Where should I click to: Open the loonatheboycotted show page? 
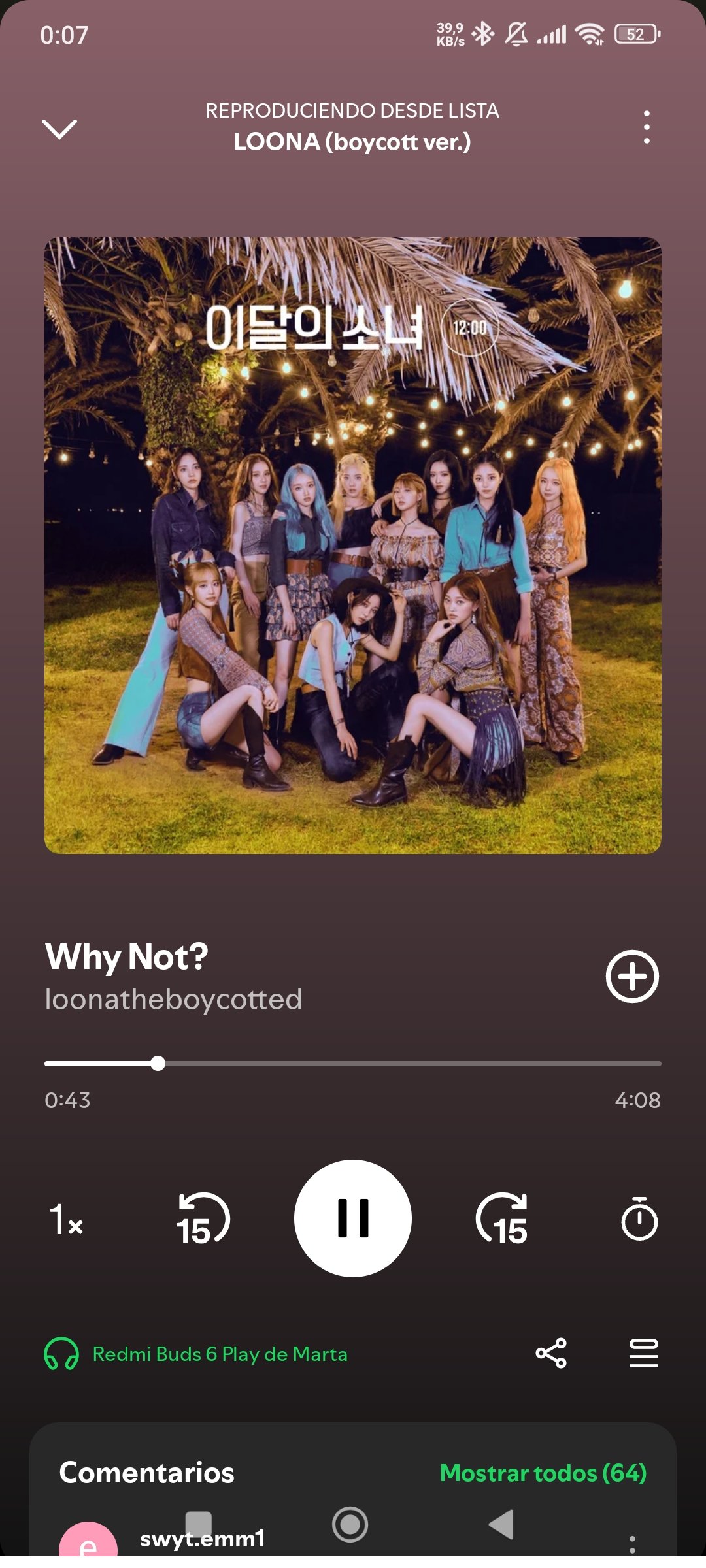[x=173, y=1000]
